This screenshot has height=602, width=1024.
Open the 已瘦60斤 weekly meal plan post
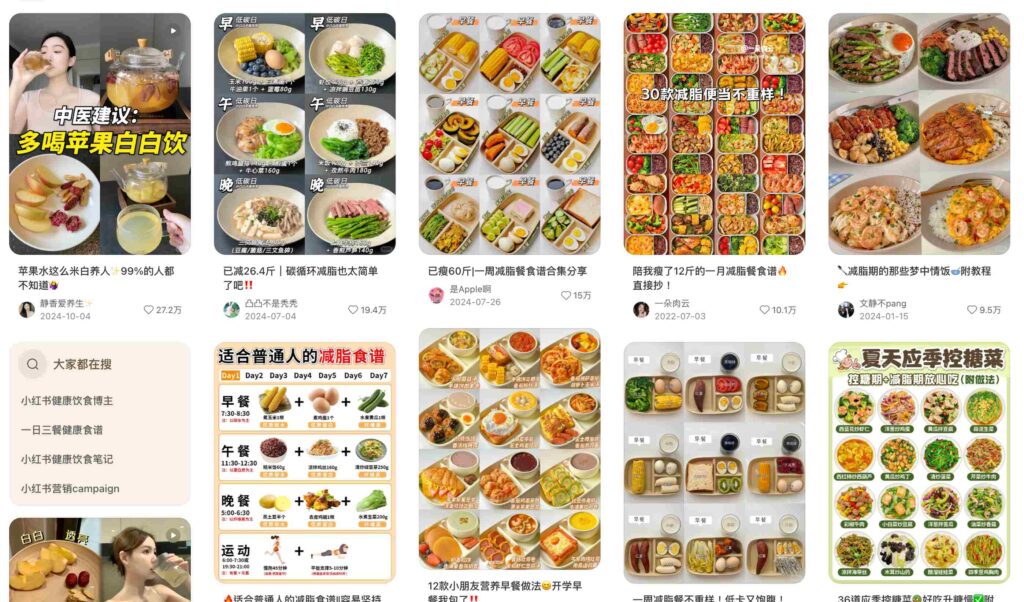pyautogui.click(x=509, y=133)
